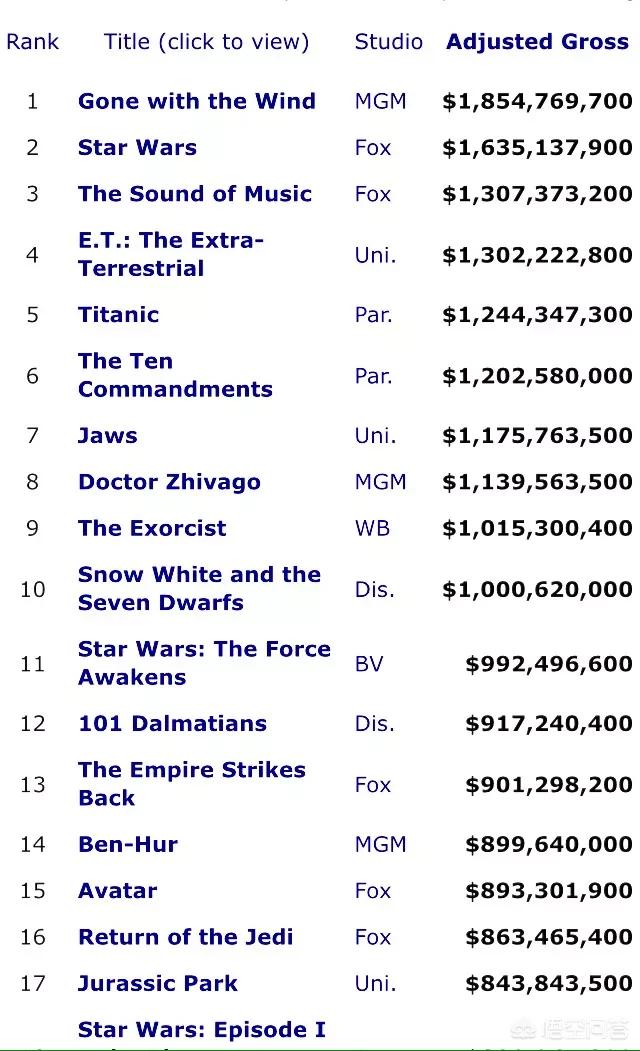View the Avatar entry
This screenshot has height=1051, width=640.
click(118, 890)
